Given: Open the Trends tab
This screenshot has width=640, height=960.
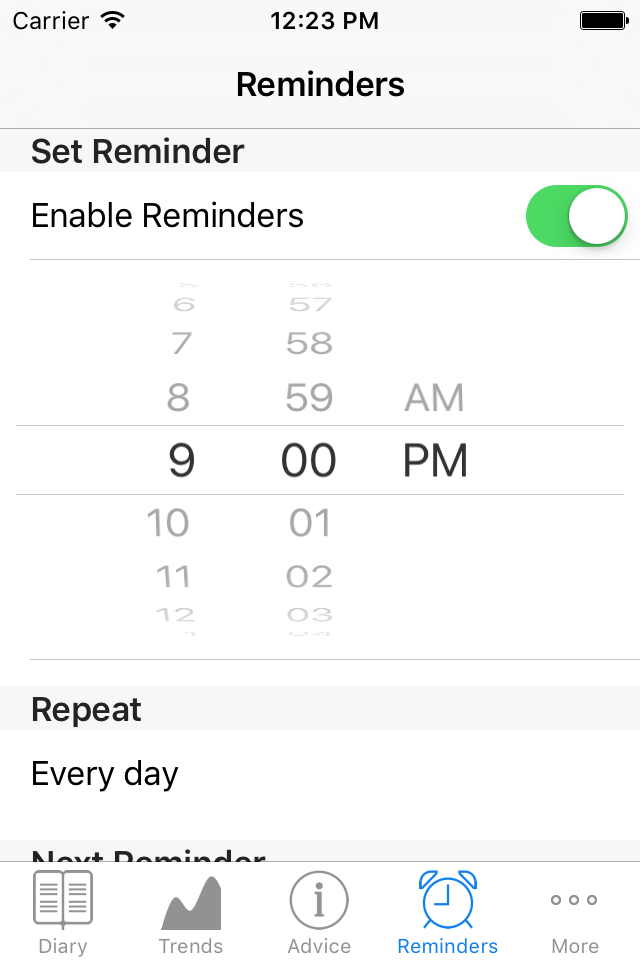Looking at the screenshot, I should (191, 912).
